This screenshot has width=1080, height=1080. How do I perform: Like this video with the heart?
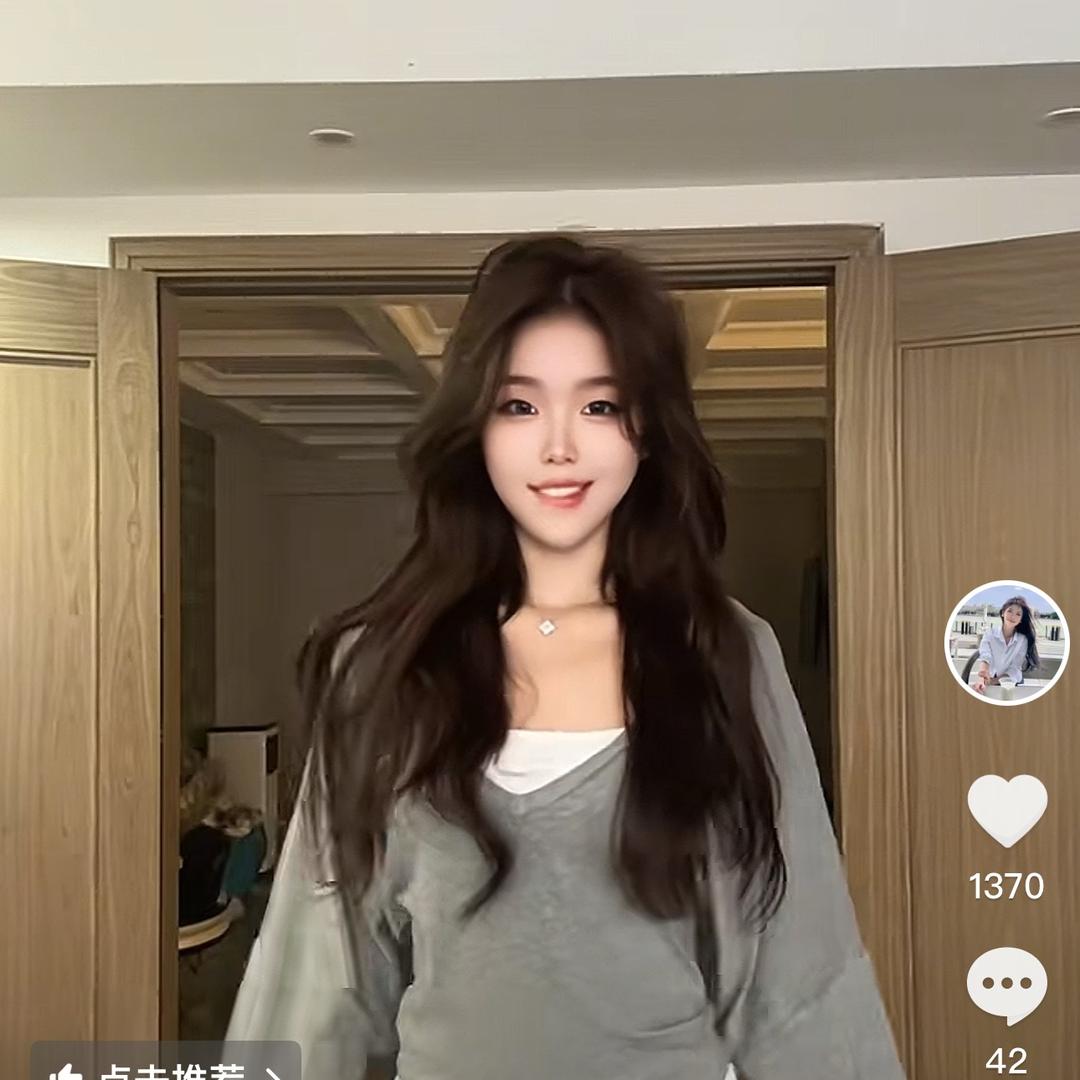tap(1007, 809)
